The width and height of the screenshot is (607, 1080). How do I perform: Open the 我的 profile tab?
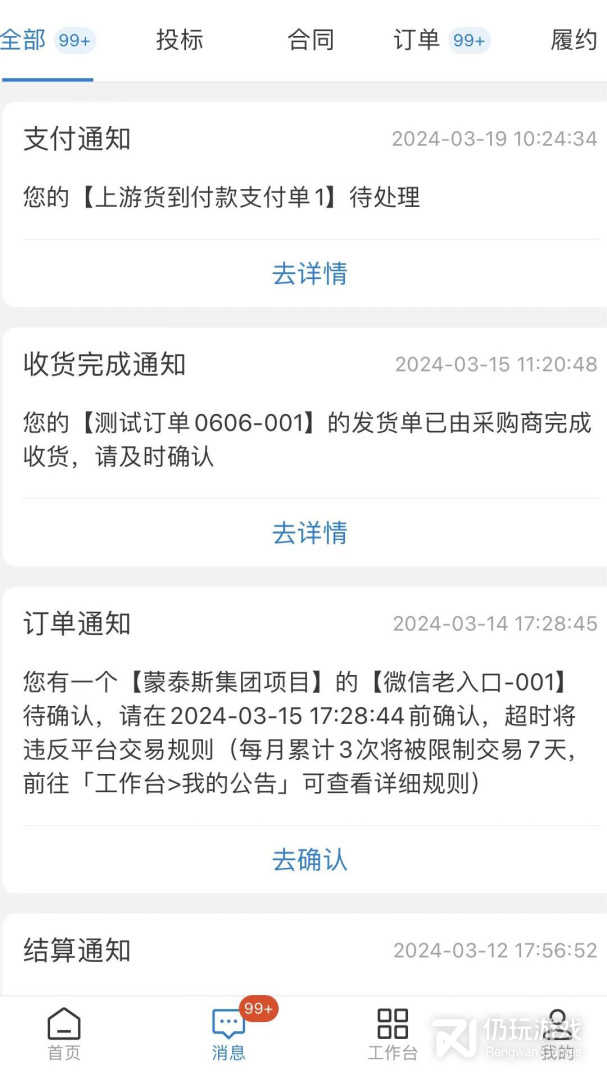(557, 1034)
